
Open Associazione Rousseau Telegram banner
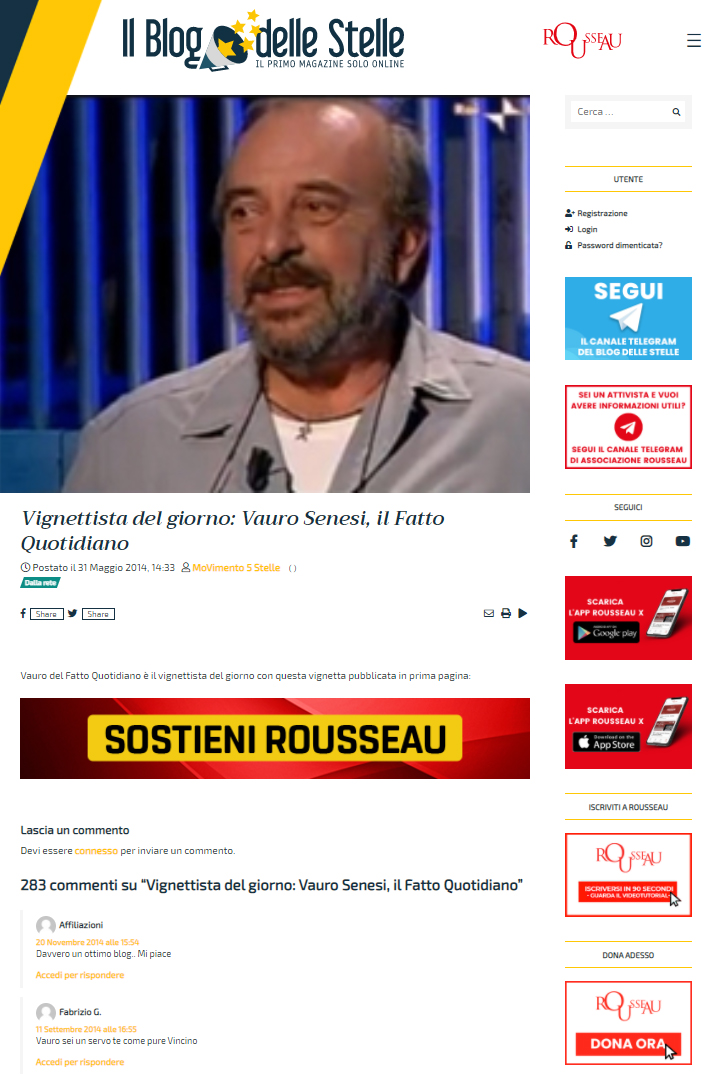[x=628, y=426]
